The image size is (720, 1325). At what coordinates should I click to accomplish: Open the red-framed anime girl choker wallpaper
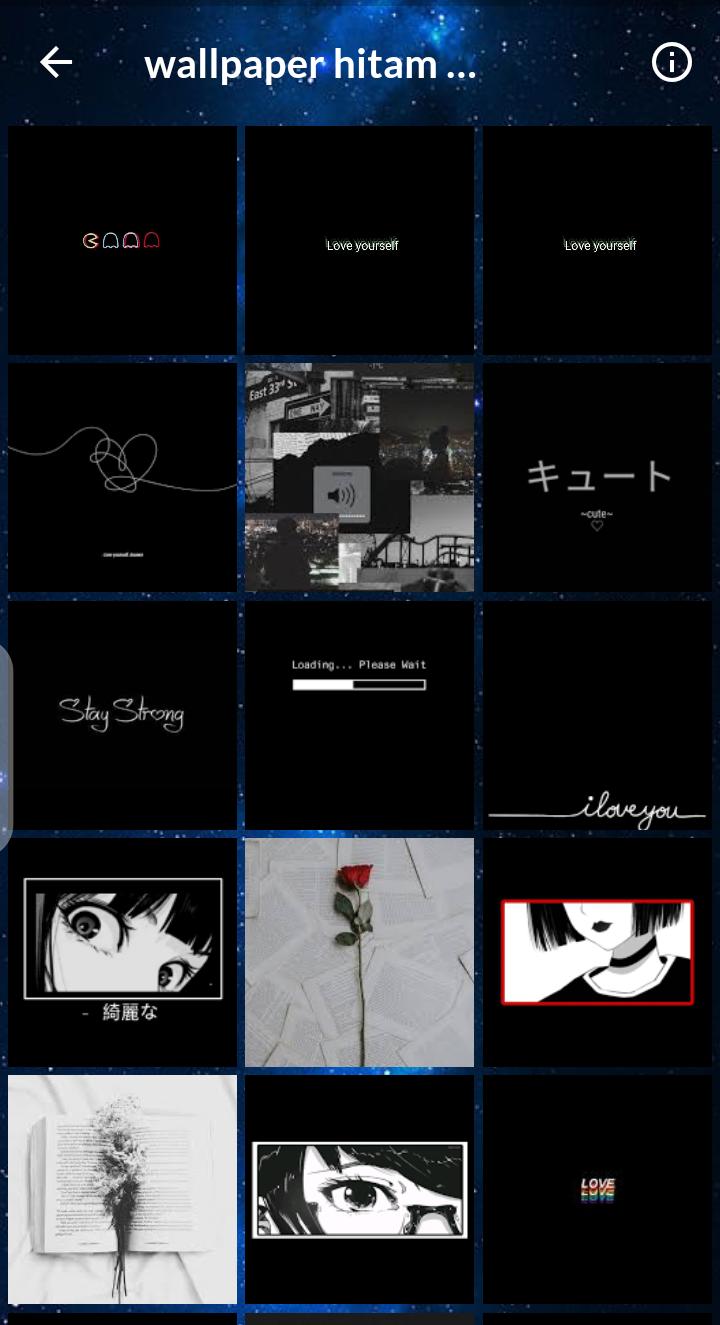tap(597, 952)
